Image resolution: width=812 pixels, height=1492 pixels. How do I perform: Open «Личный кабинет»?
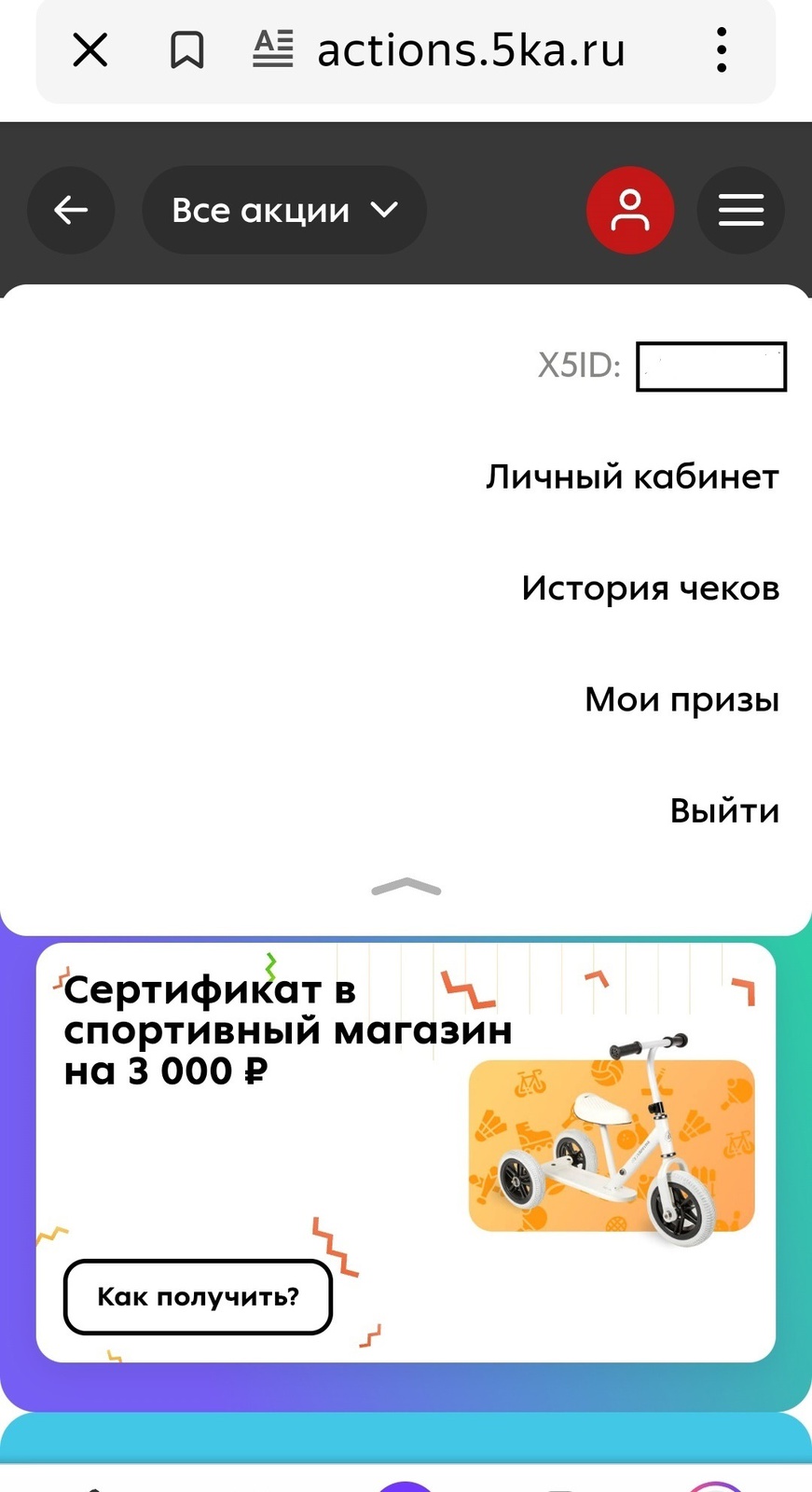632,477
